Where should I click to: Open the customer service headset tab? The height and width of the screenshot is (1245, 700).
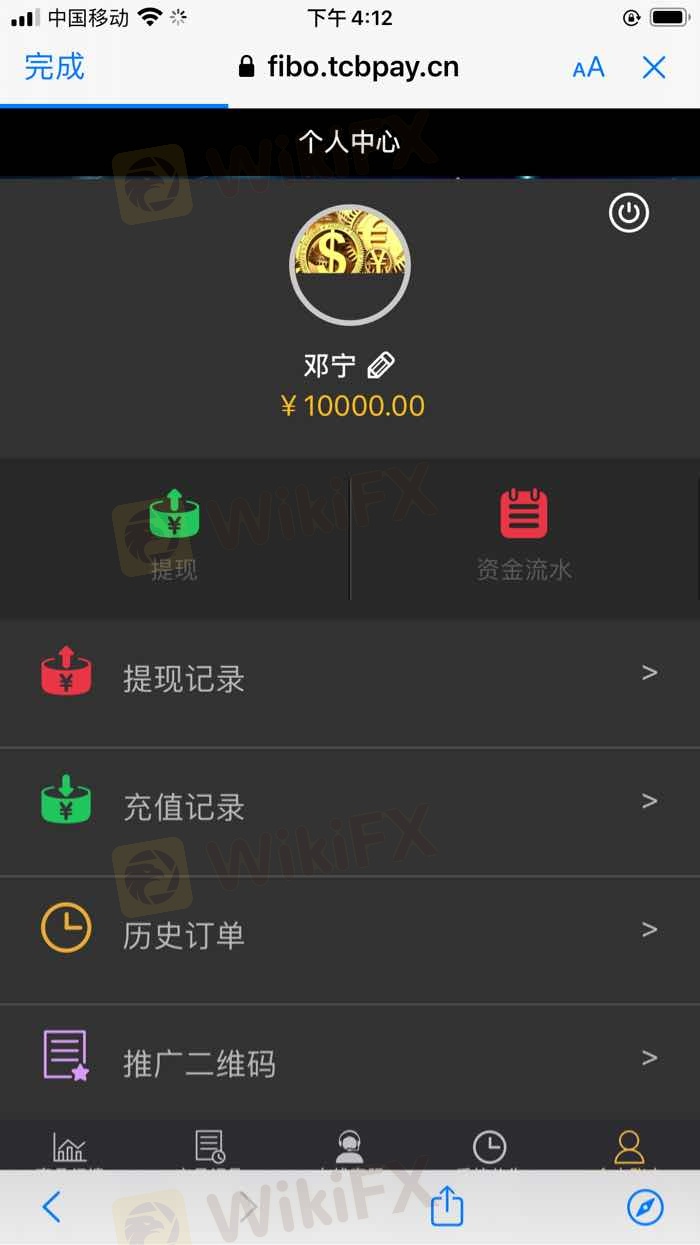click(x=350, y=1148)
